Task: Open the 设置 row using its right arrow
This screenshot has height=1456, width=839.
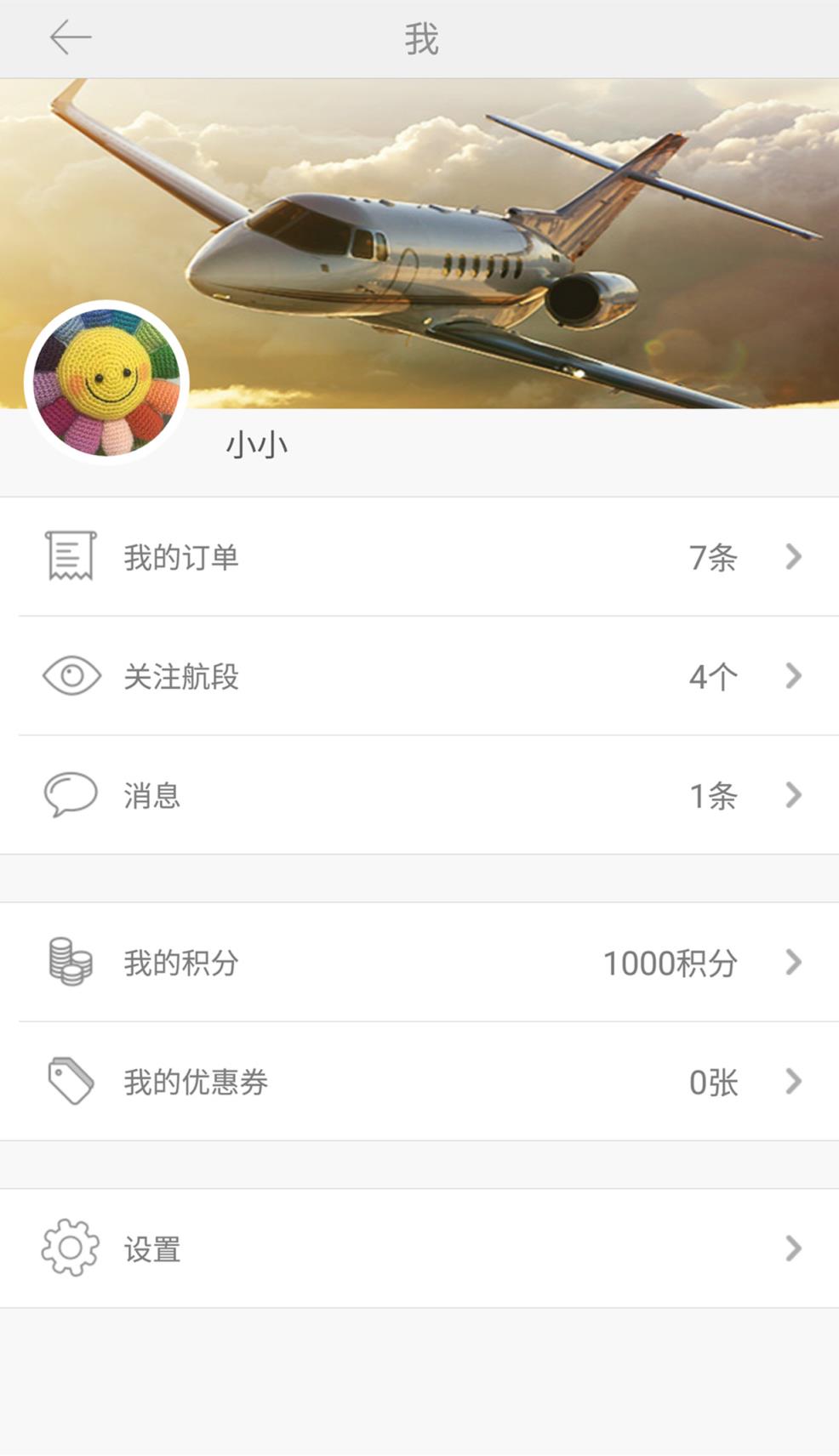Action: (793, 1248)
